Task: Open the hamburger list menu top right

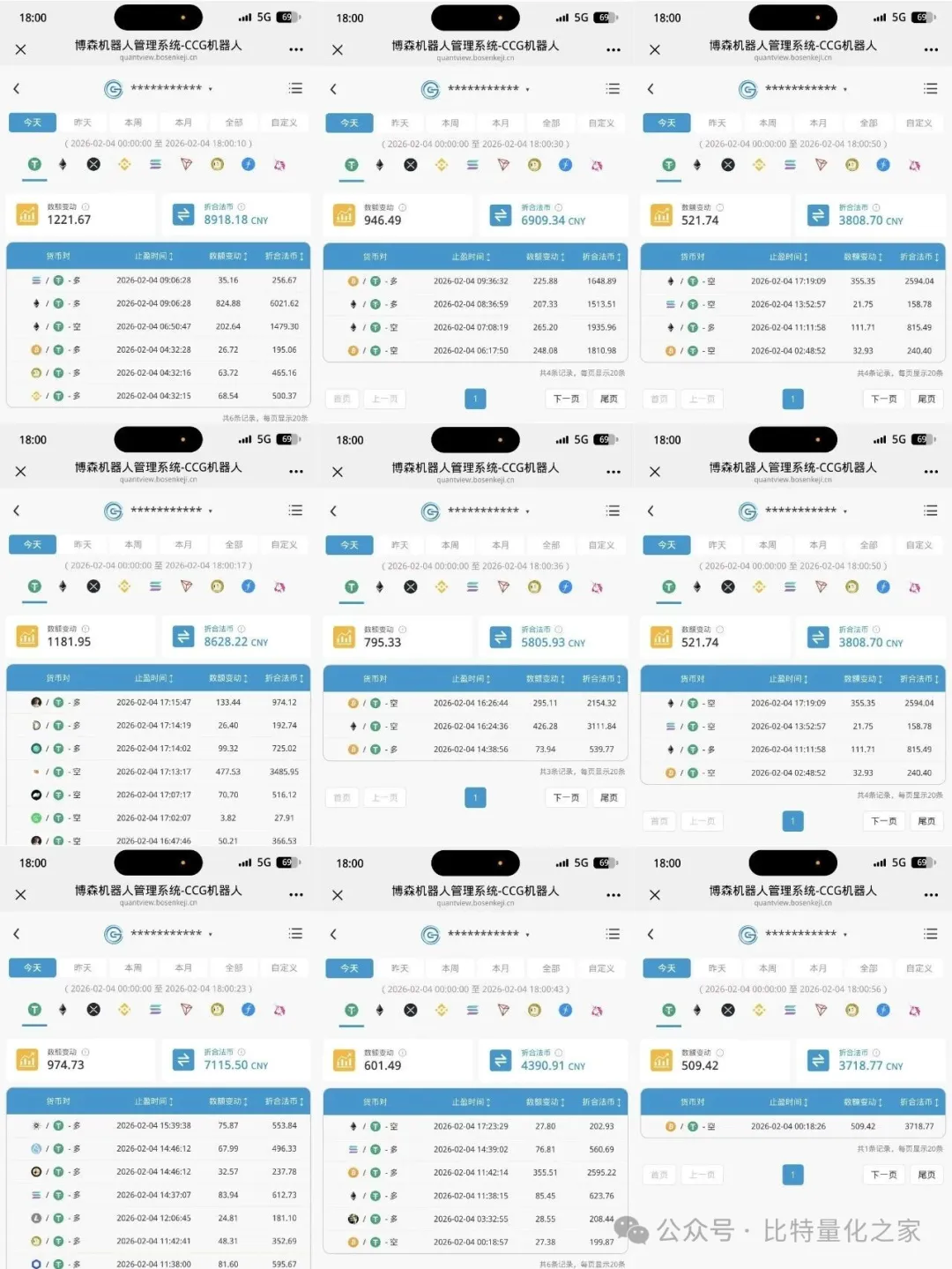Action: 295,88
